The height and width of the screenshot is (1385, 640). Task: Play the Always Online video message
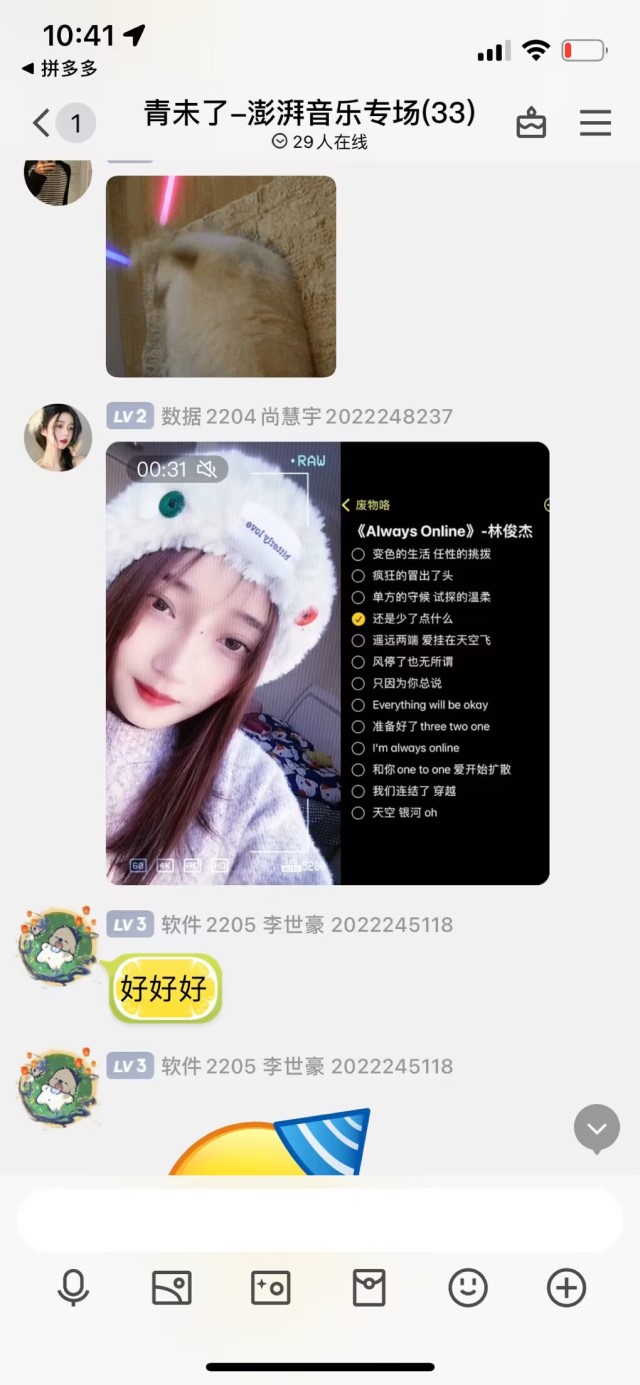coord(327,663)
